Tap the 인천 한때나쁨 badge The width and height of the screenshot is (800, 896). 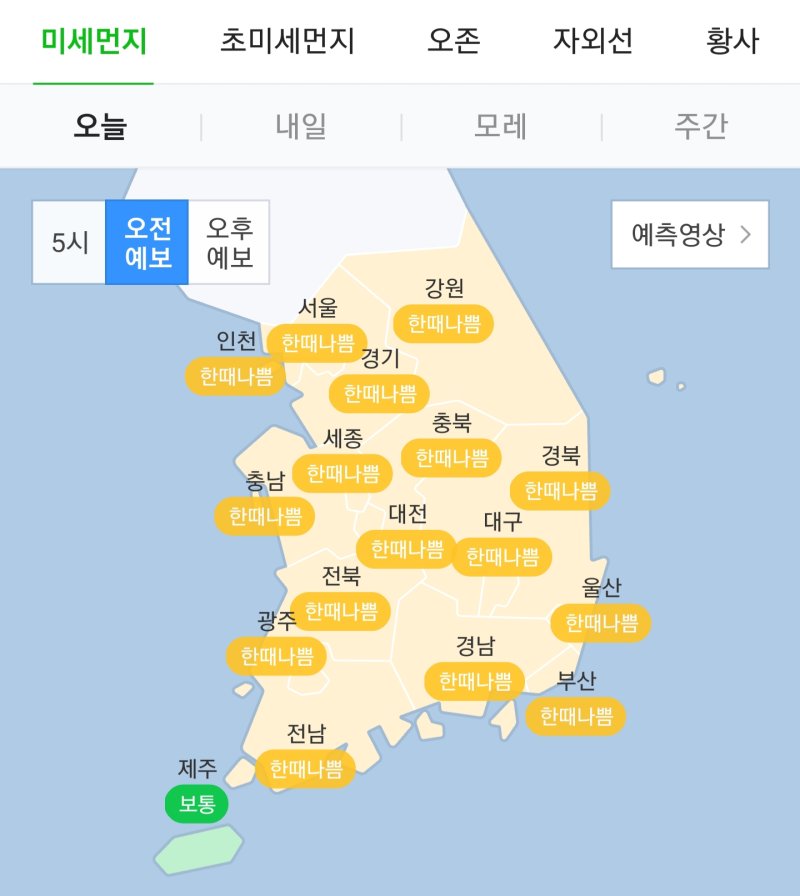click(x=236, y=376)
